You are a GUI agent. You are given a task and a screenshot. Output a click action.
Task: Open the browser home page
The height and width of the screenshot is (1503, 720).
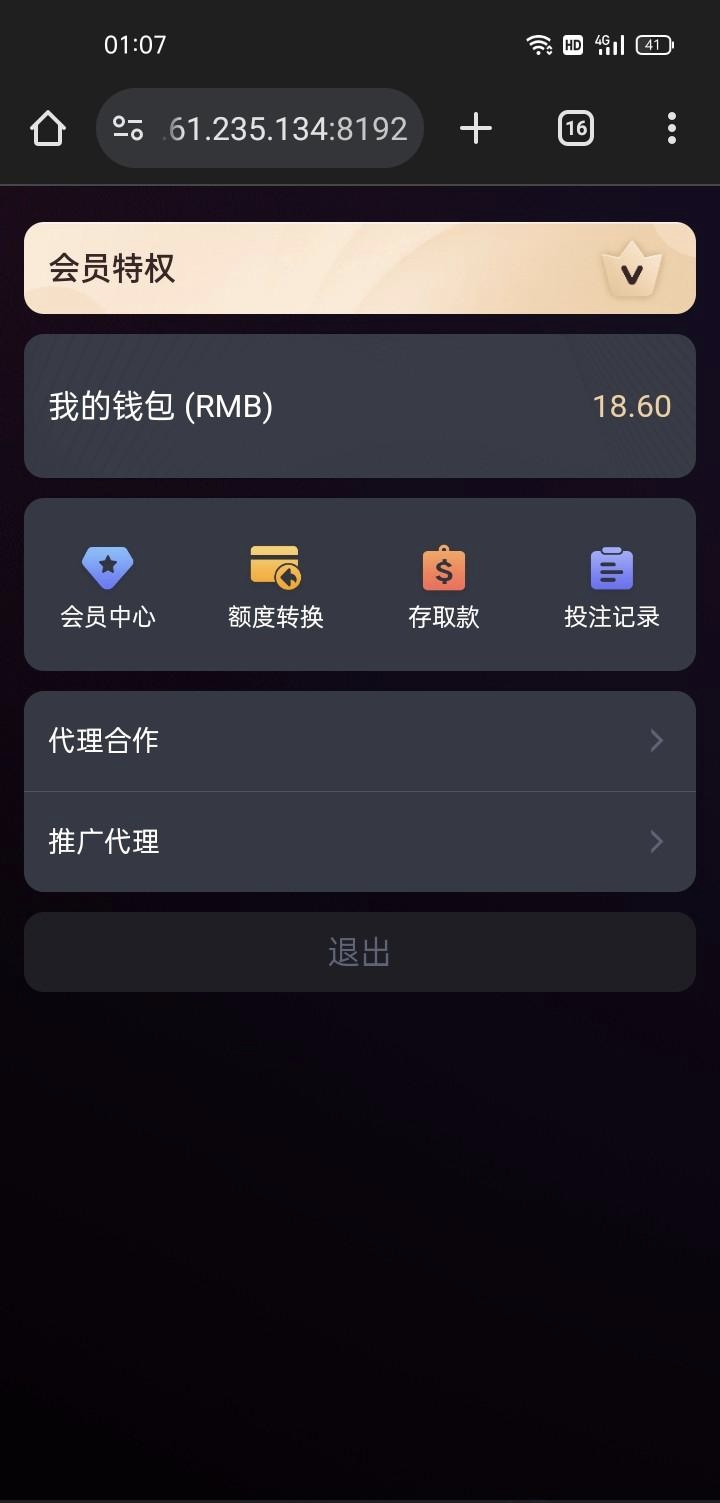pos(48,128)
